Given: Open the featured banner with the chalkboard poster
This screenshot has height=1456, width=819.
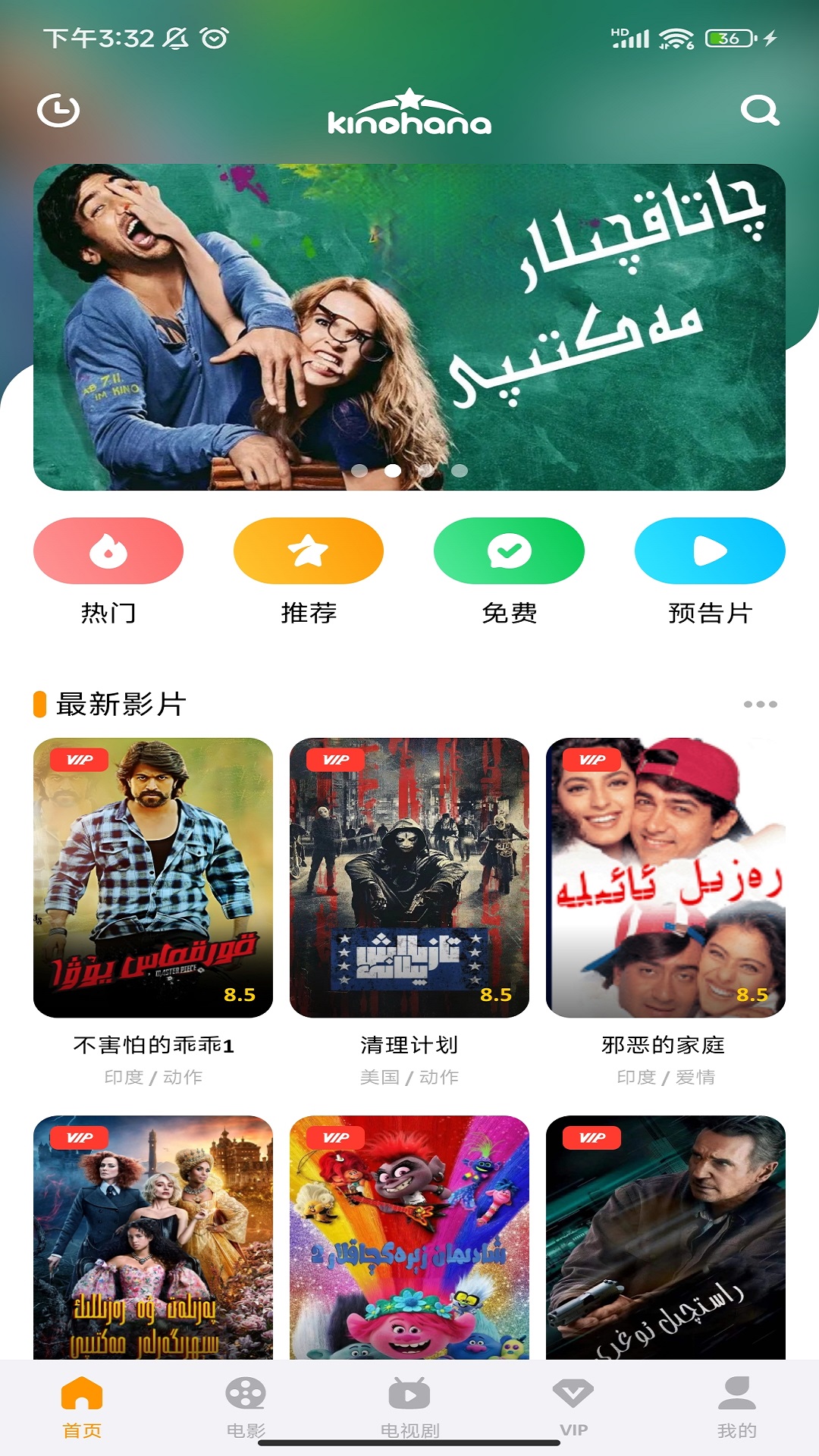Looking at the screenshot, I should [x=409, y=327].
